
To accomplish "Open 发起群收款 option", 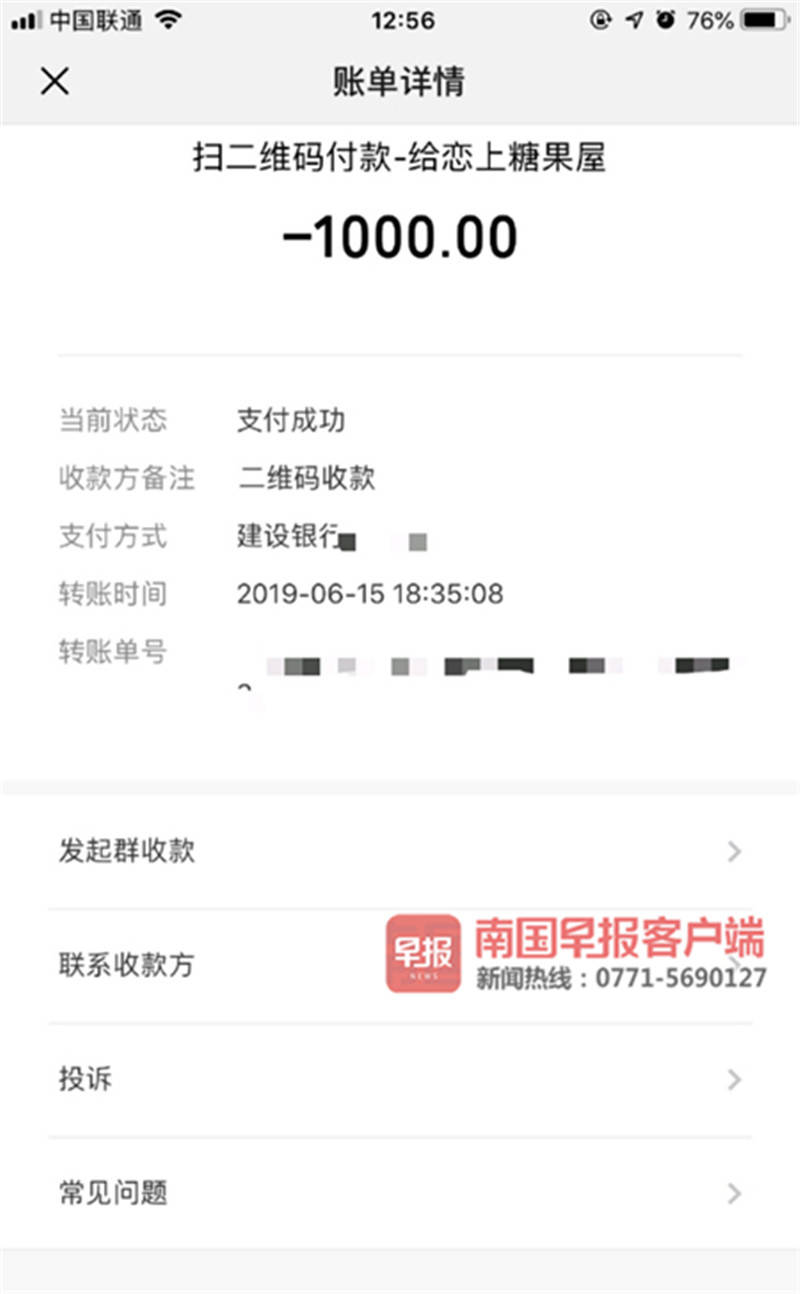I will (x=400, y=852).
